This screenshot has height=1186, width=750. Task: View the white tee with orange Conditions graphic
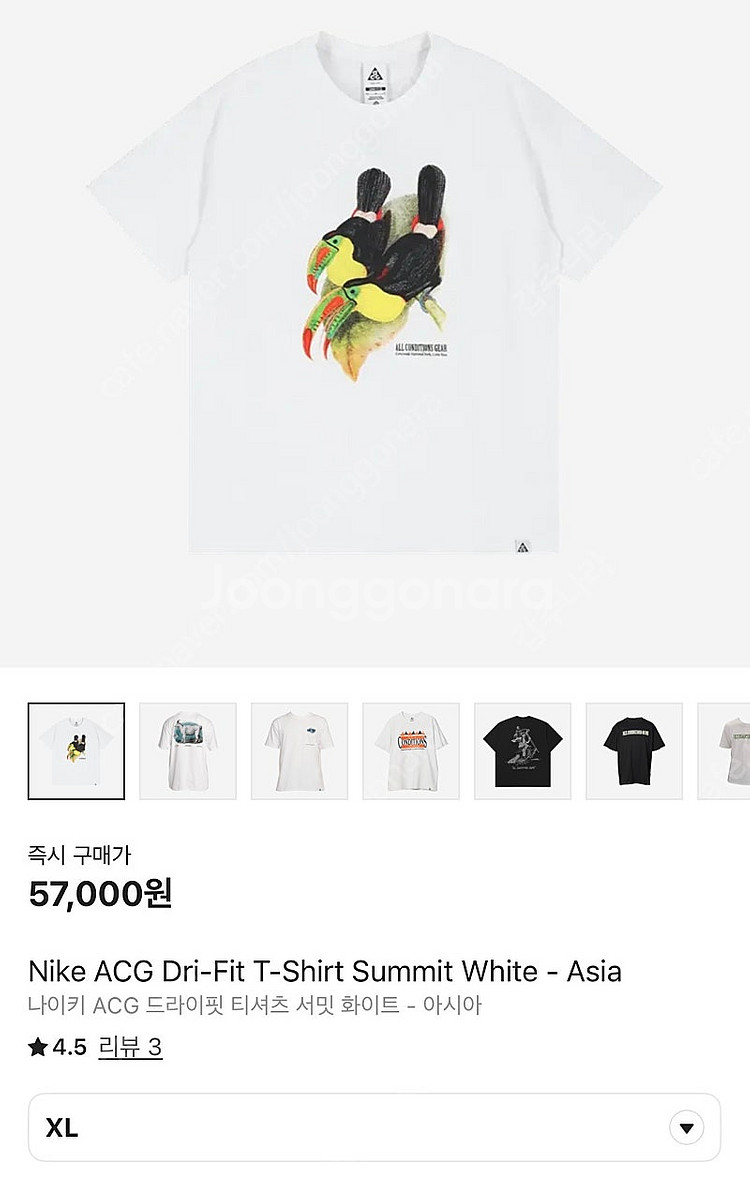[x=411, y=751]
